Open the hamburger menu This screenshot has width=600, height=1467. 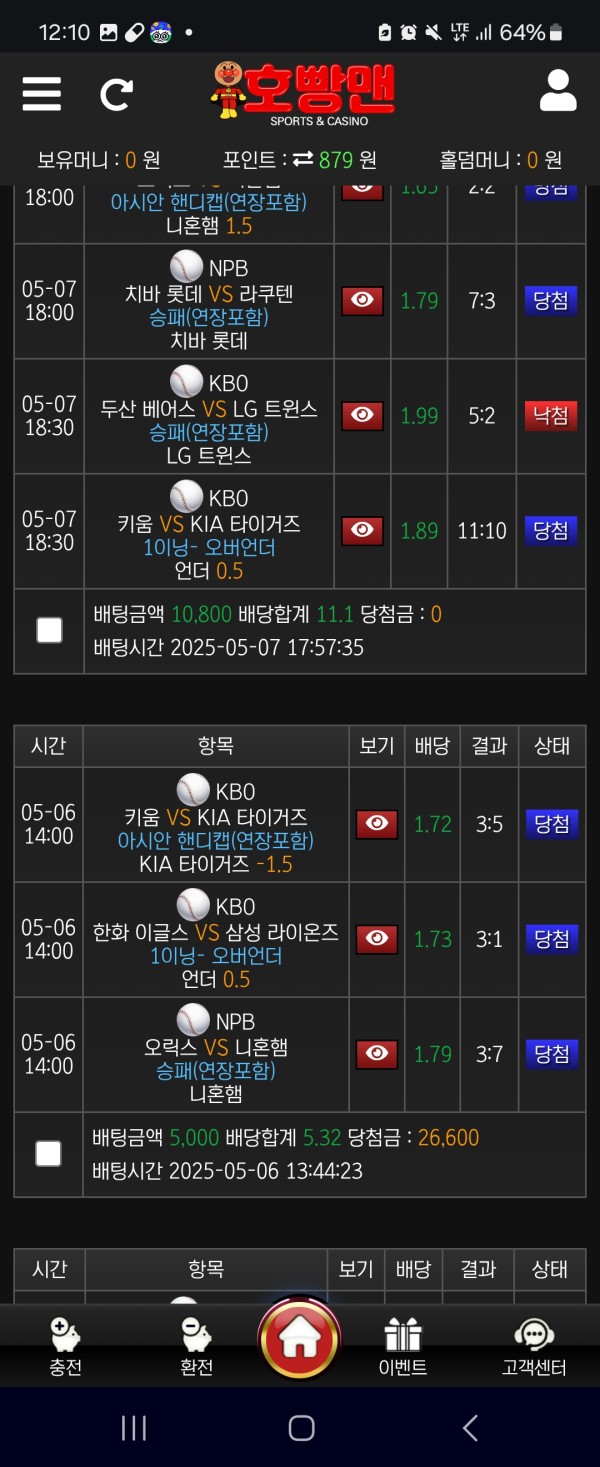click(x=42, y=93)
